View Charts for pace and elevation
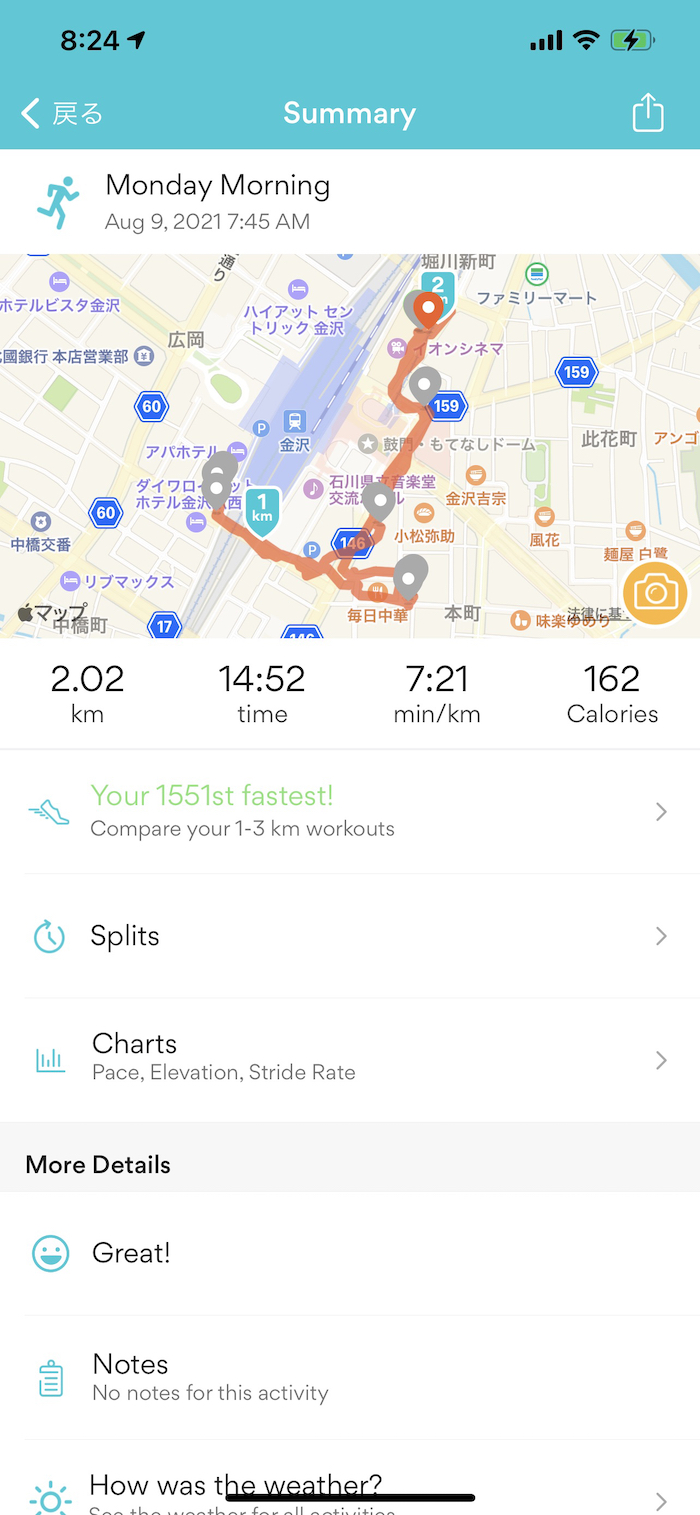Viewport: 700px width, 1515px height. coord(349,1059)
